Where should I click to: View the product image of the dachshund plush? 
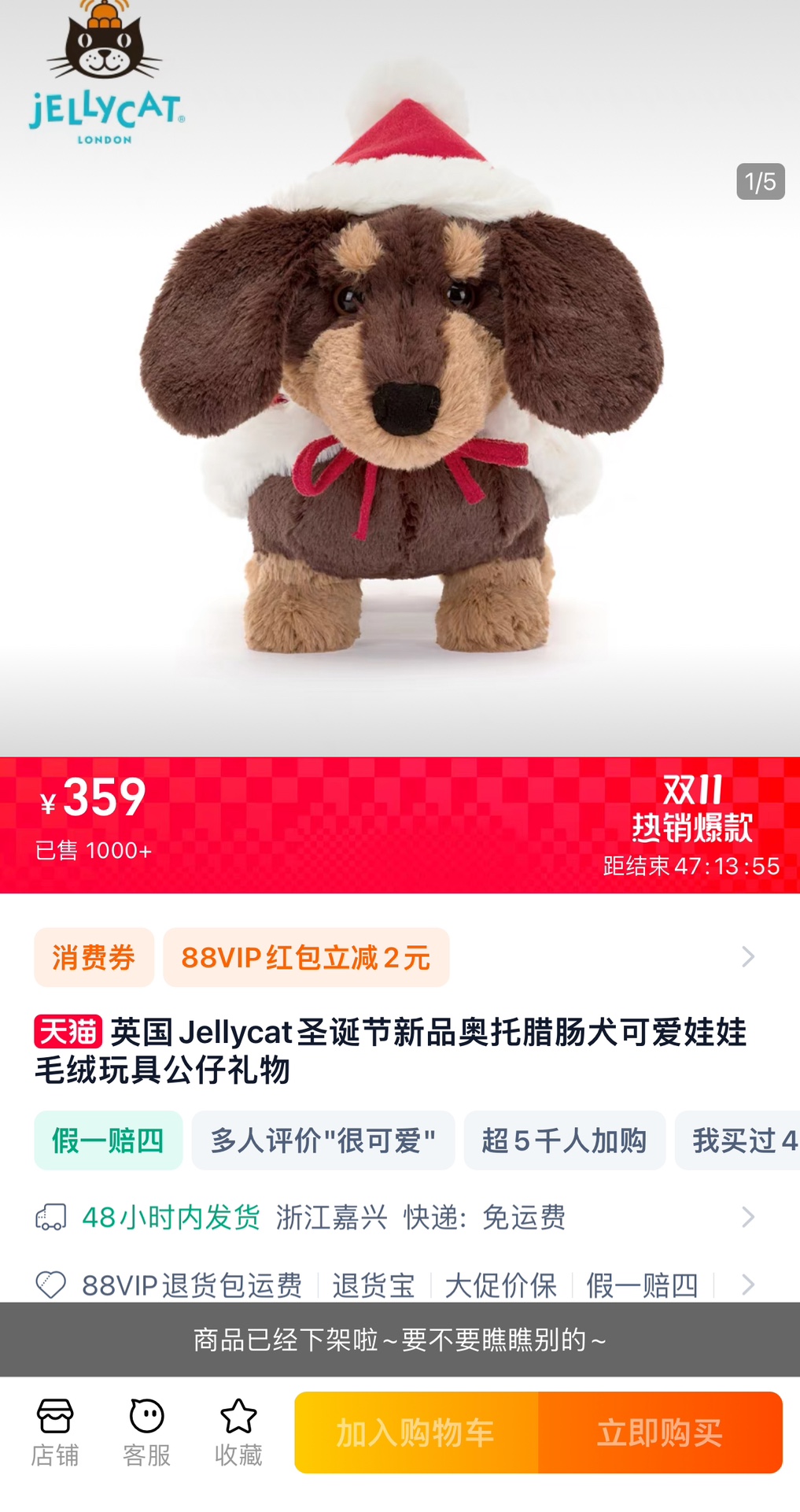[x=400, y=378]
